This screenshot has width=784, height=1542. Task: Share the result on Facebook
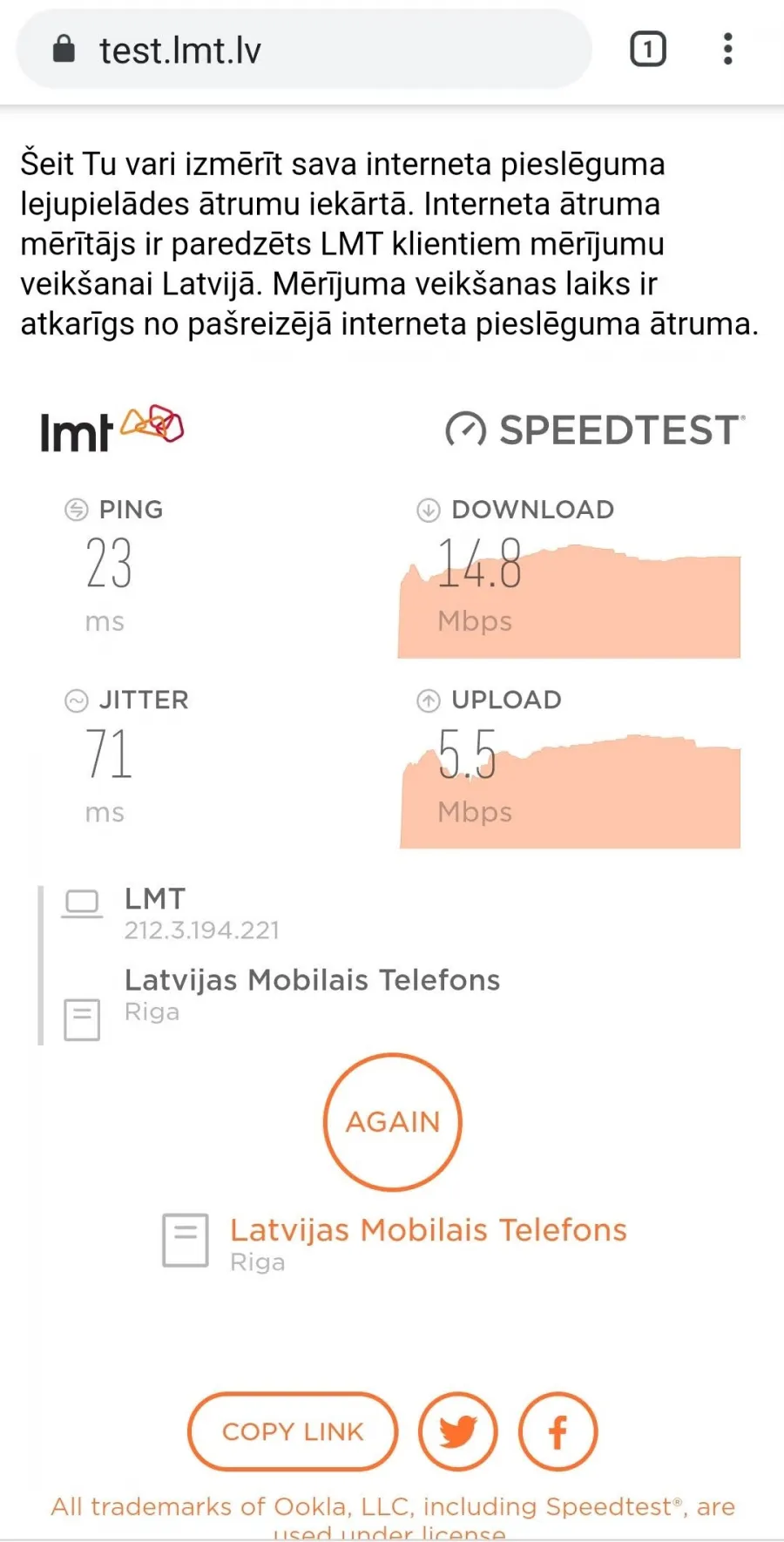(x=558, y=1431)
